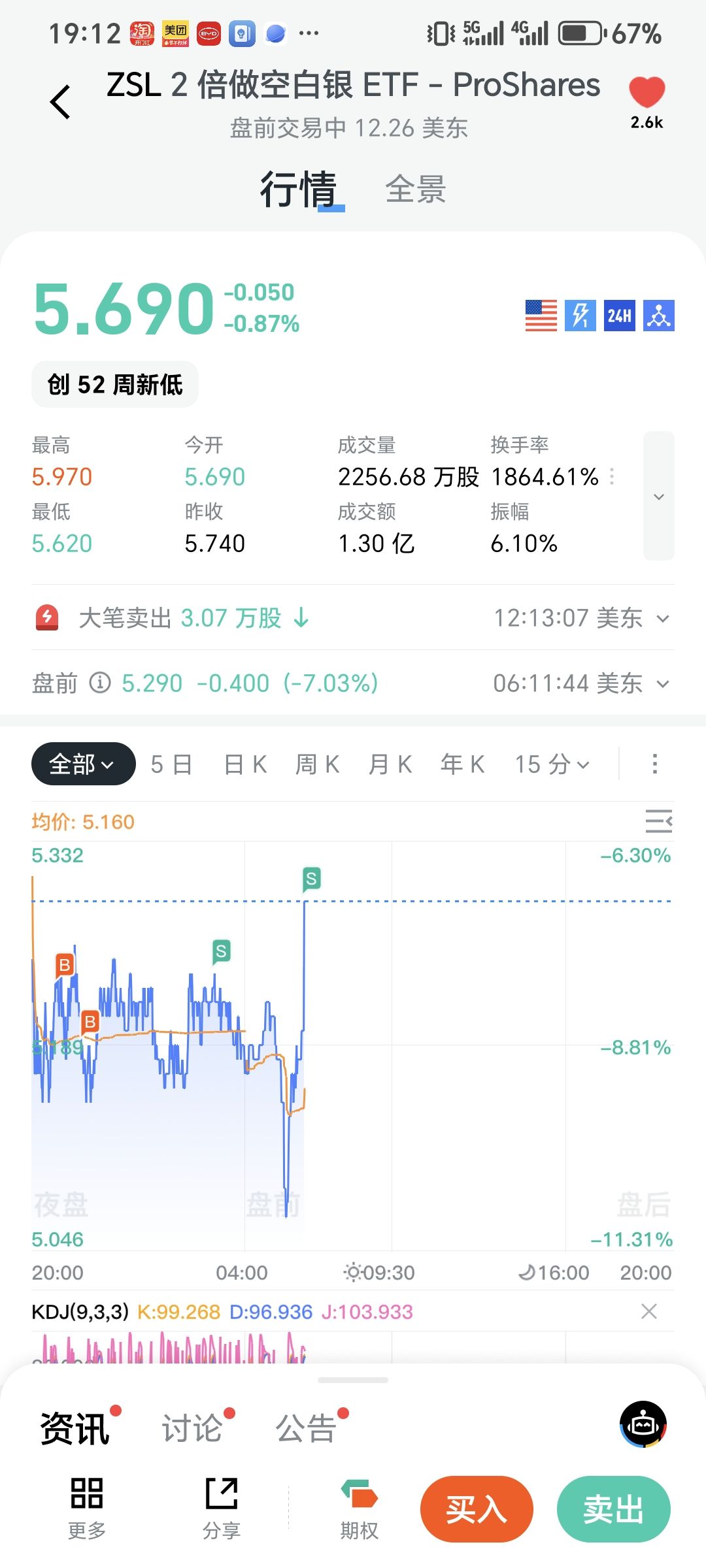Open the 15分 interval dropdown

point(552,764)
